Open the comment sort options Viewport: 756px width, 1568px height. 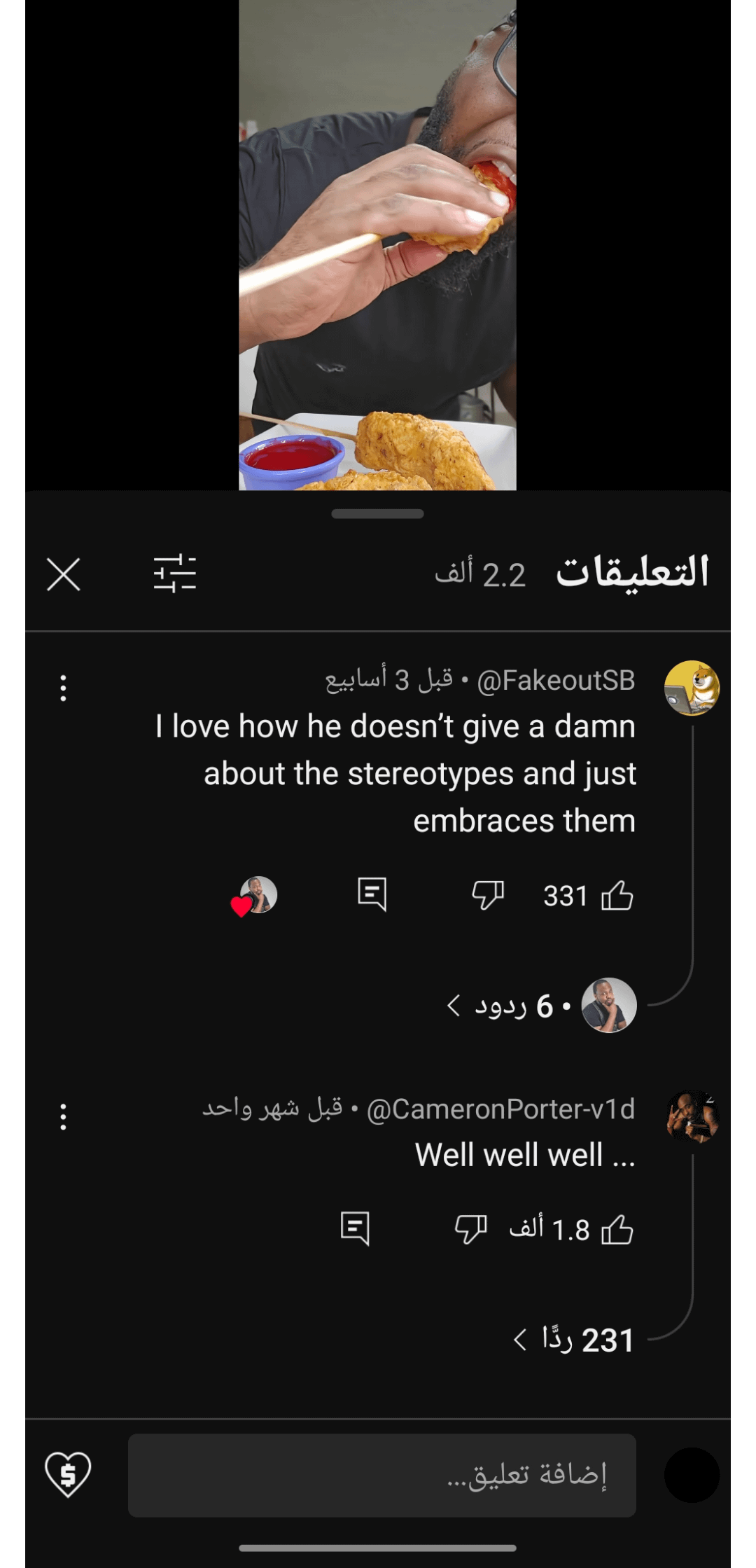click(174, 574)
